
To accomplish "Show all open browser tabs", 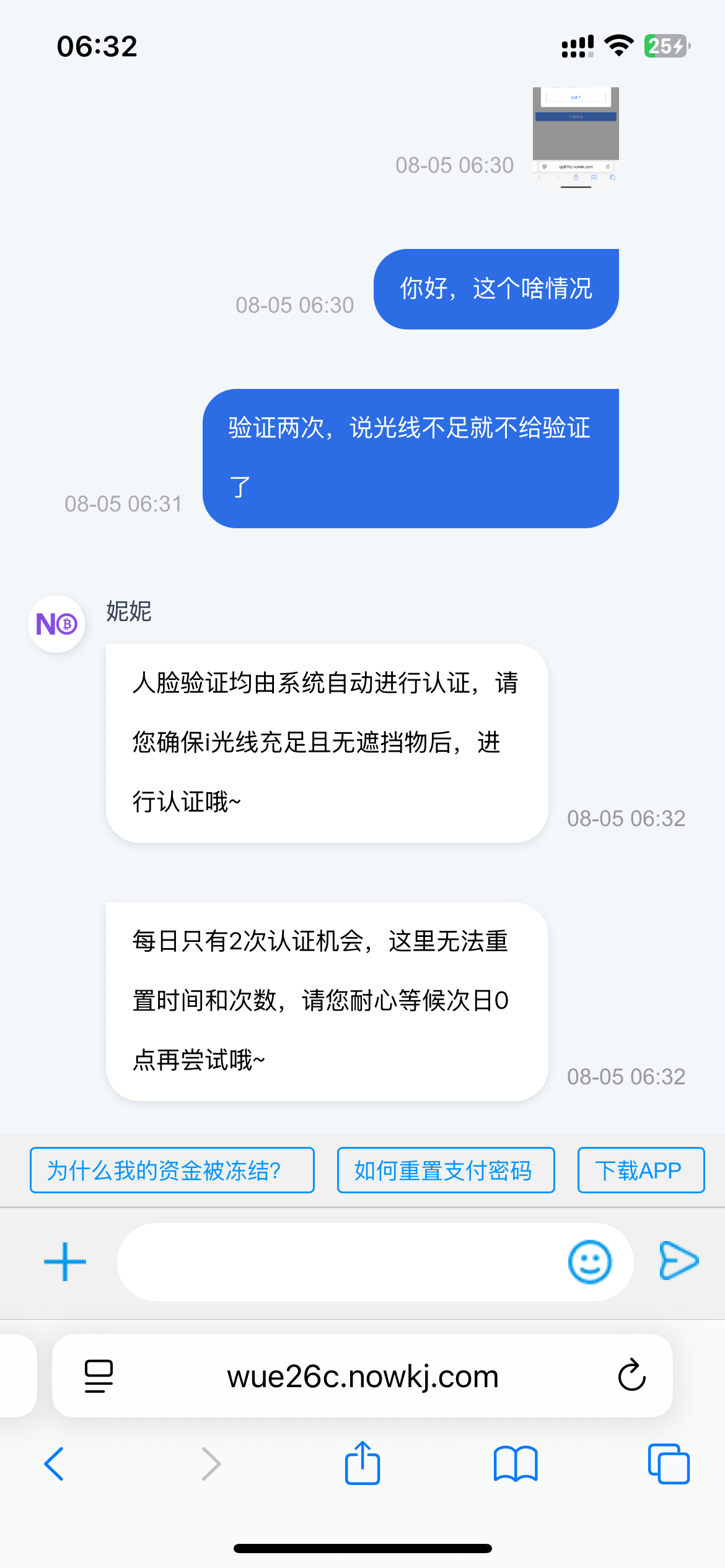I will 668,1464.
